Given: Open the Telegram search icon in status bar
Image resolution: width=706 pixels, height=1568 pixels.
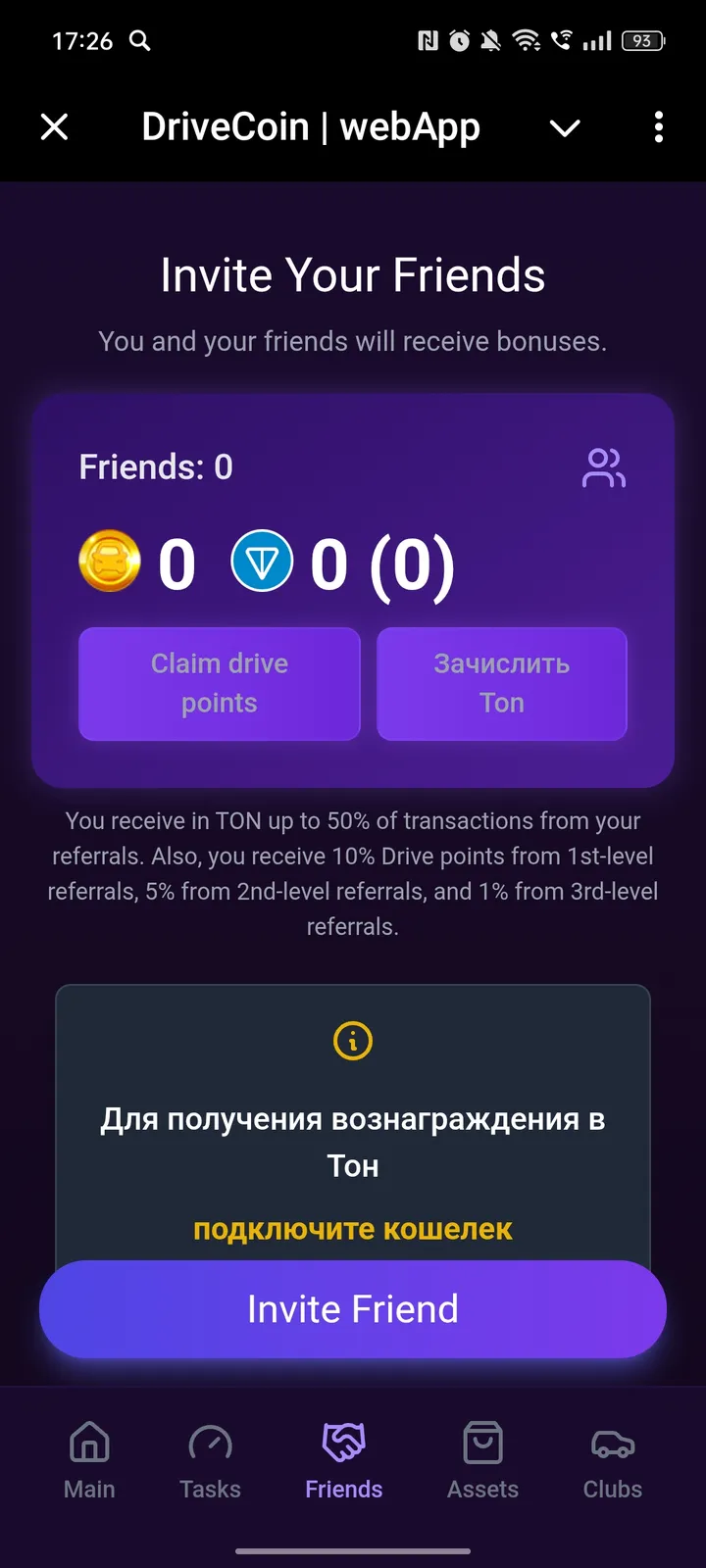Looking at the screenshot, I should [138, 42].
